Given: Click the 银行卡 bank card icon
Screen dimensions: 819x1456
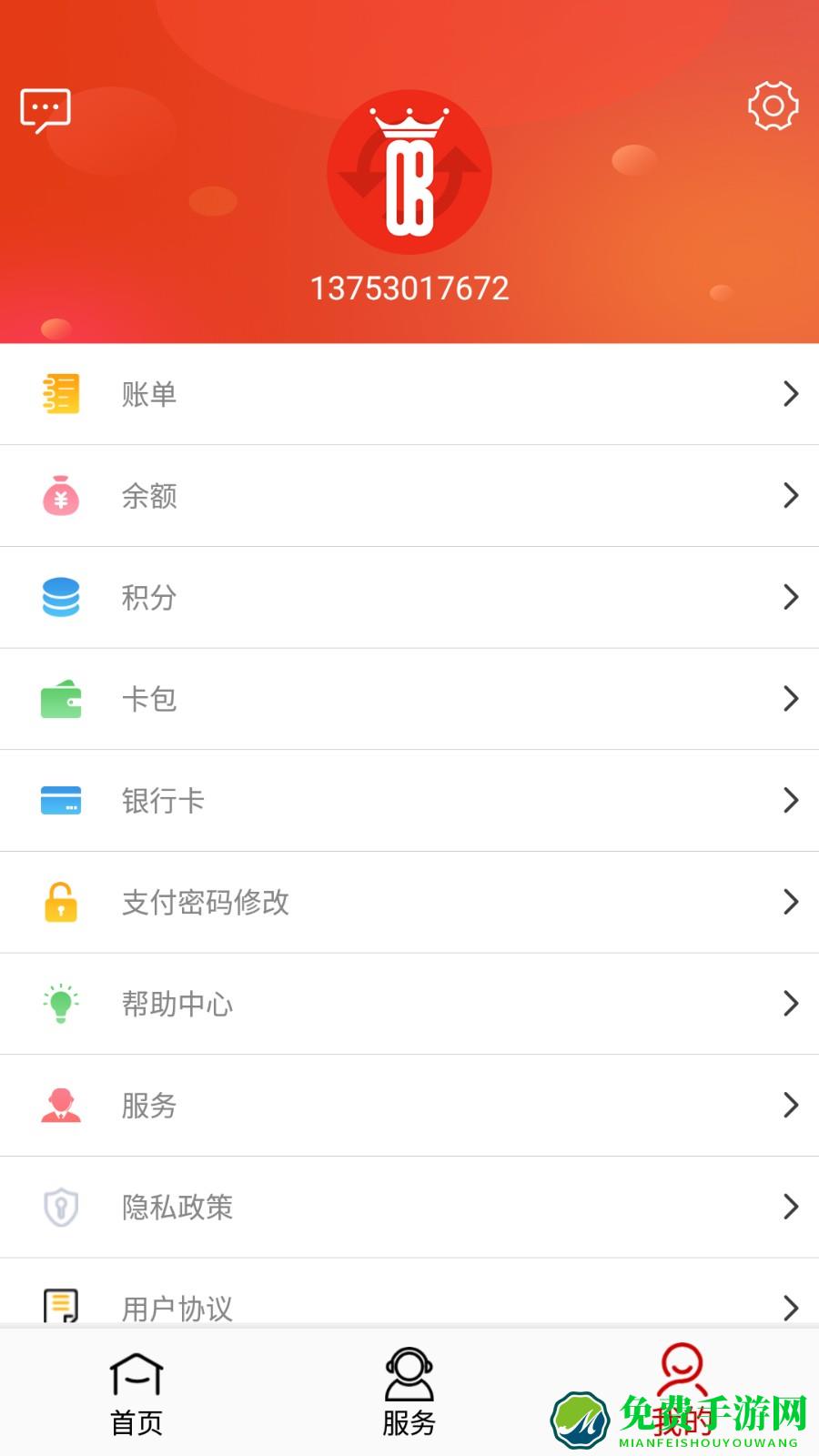Looking at the screenshot, I should tap(60, 801).
